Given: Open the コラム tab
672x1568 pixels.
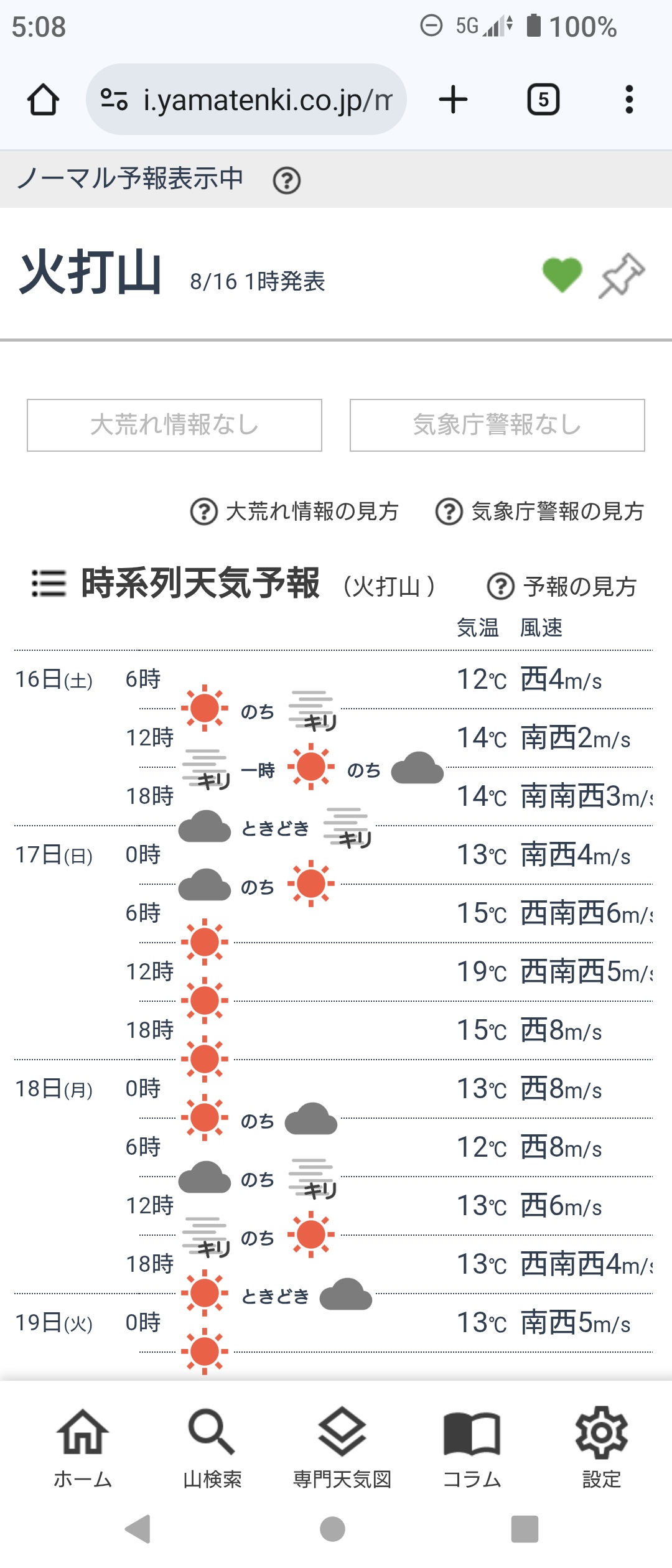Looking at the screenshot, I should pos(472,1449).
